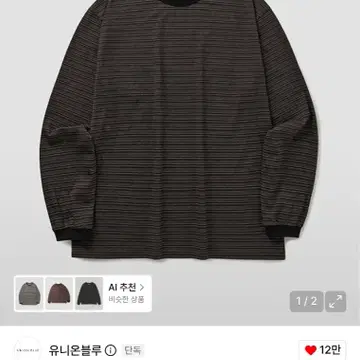The width and height of the screenshot is (360, 360).
Task: Tap the info icon next to 유니온블루
Action: 111,350
